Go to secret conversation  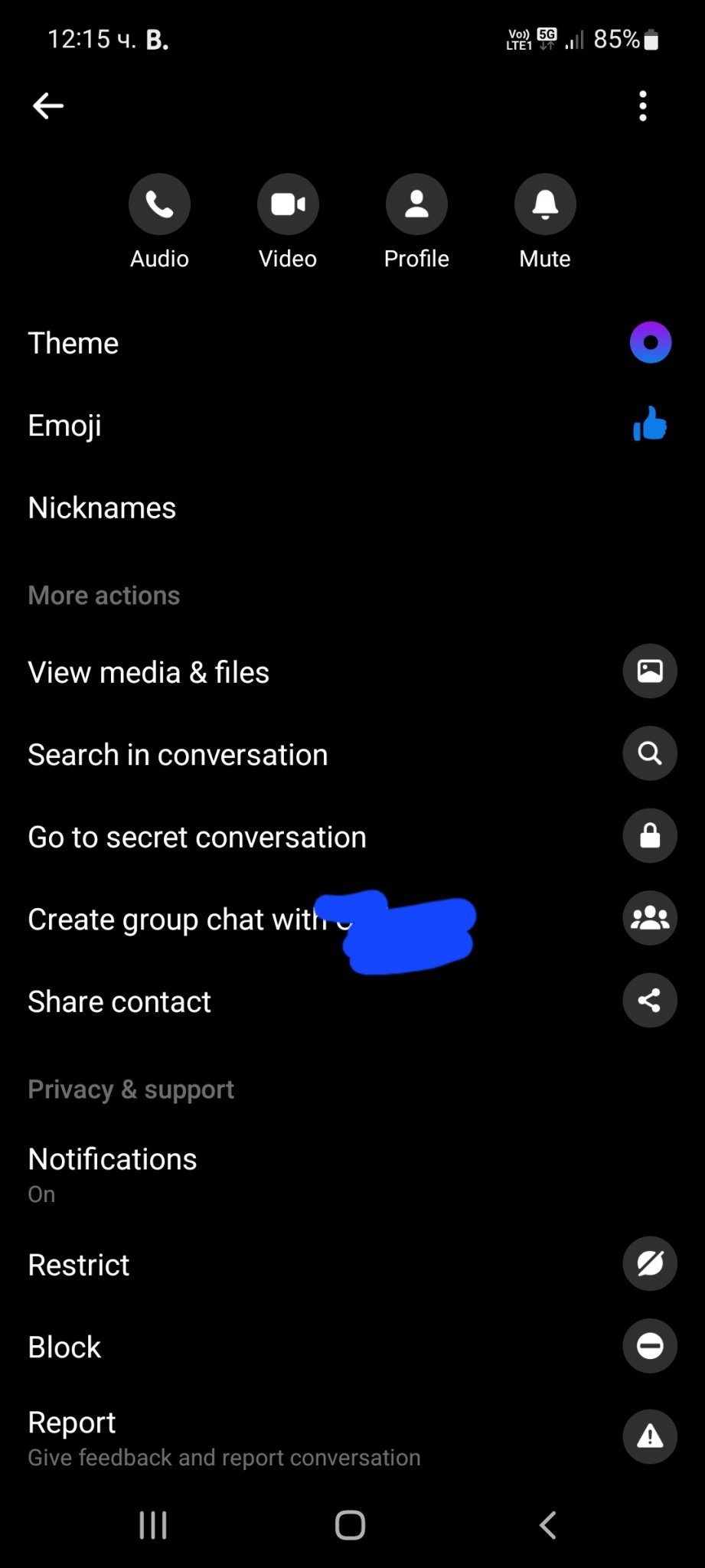coord(197,837)
